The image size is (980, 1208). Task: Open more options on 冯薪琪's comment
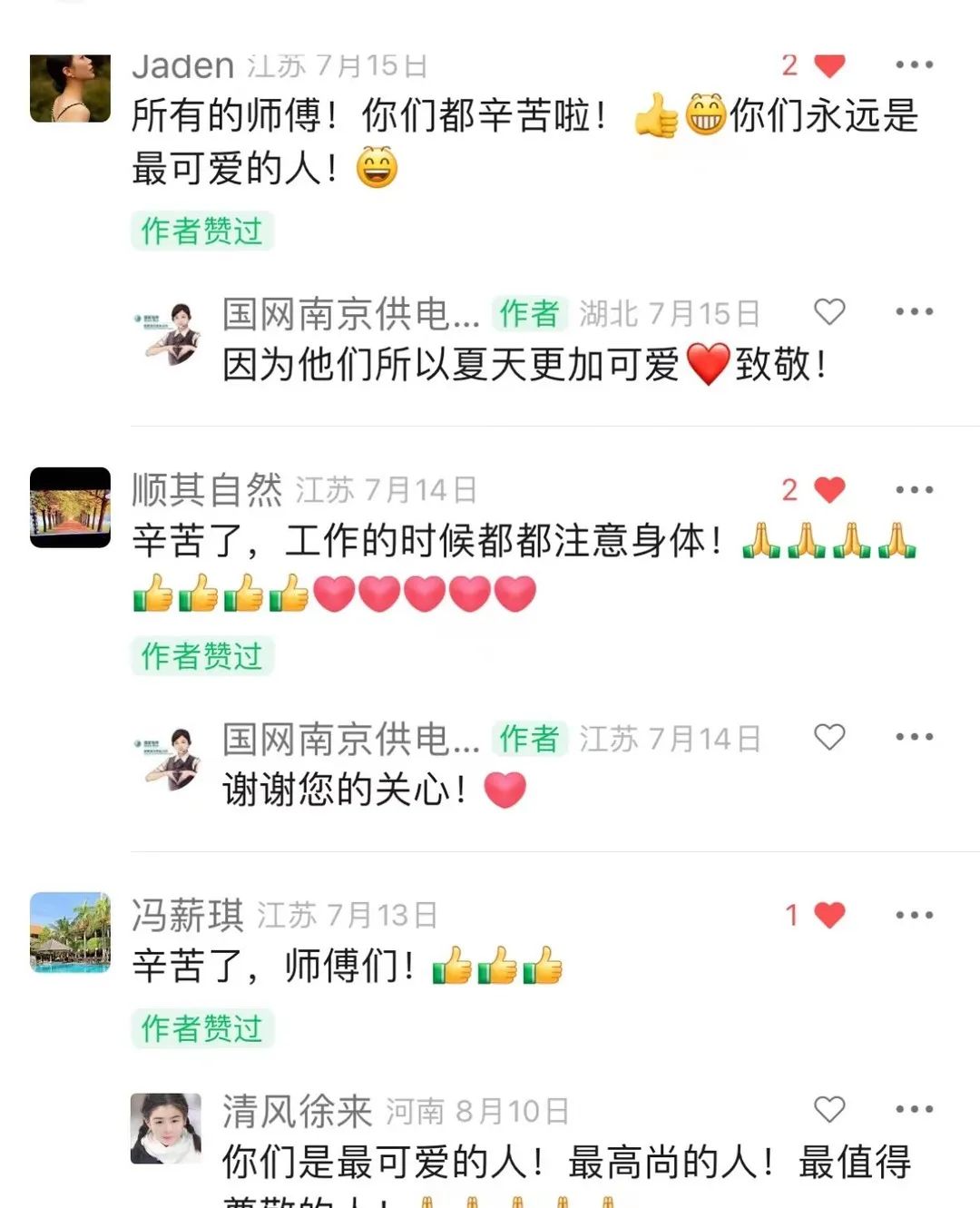[914, 915]
